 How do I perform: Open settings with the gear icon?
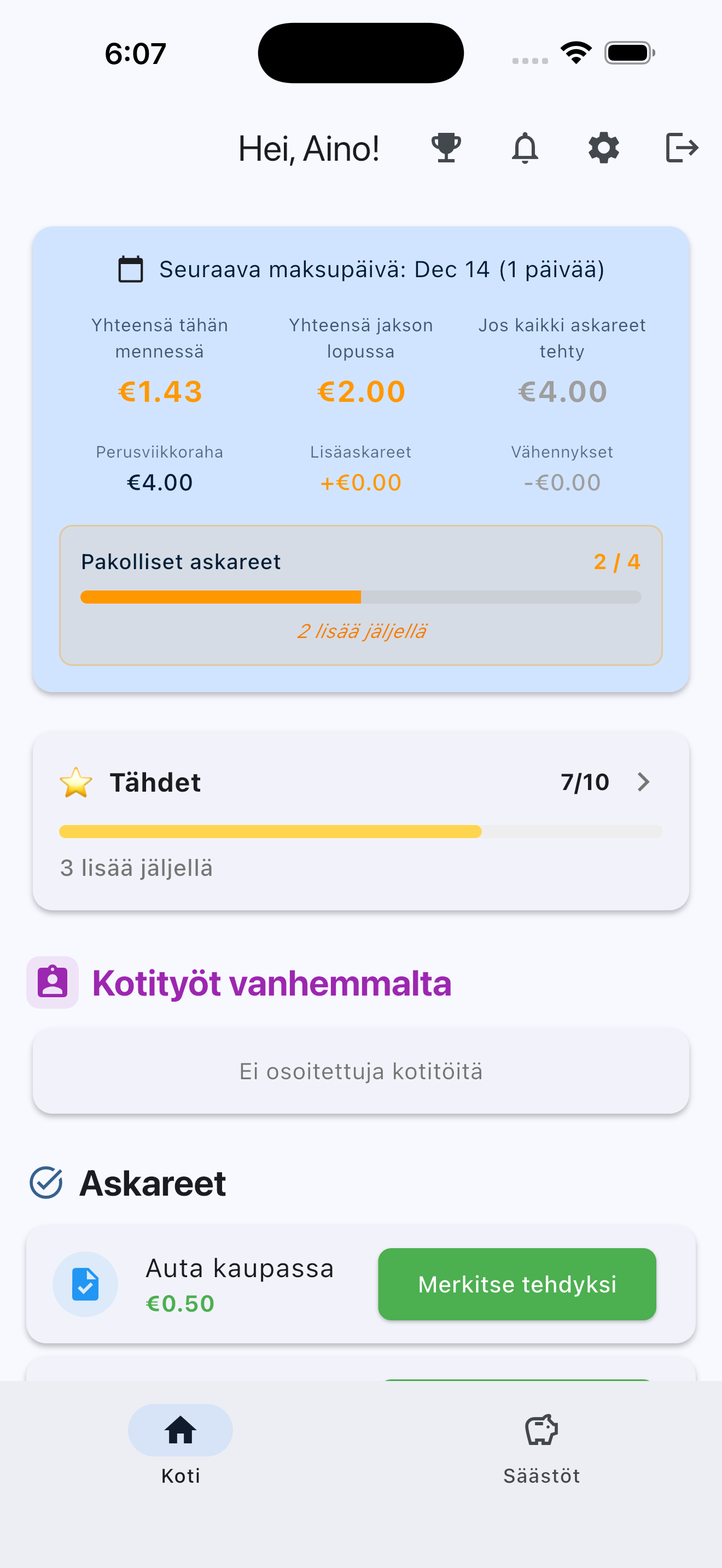coord(603,147)
